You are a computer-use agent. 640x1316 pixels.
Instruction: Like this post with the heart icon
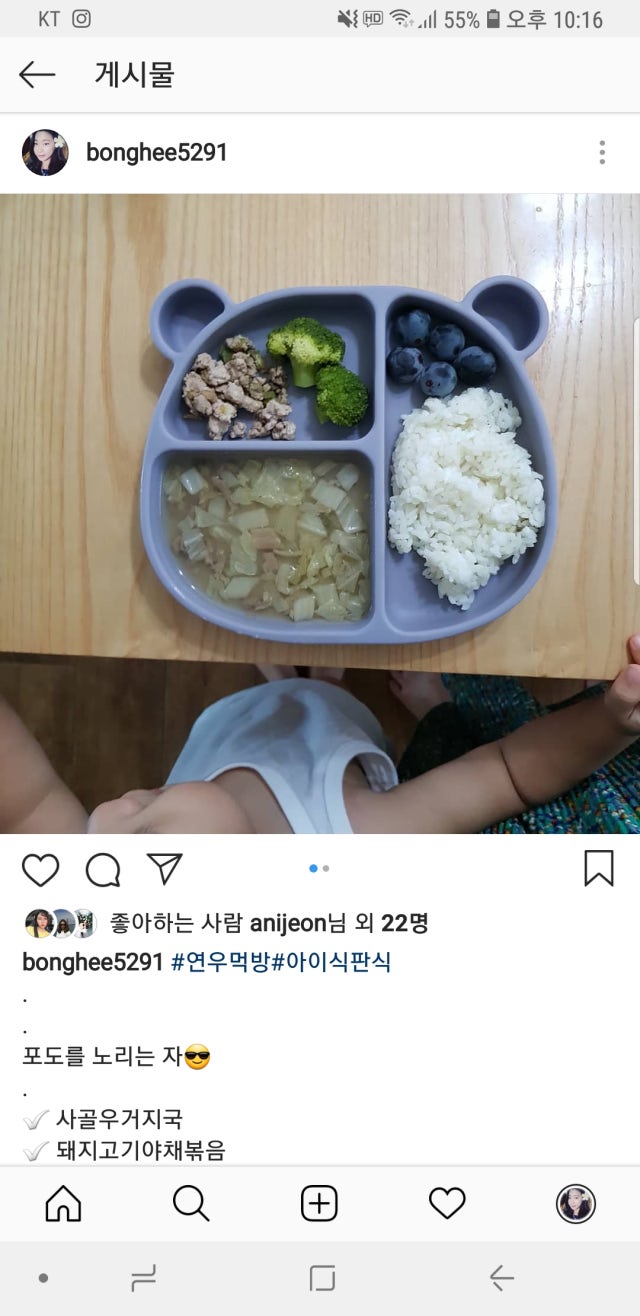[x=41, y=869]
